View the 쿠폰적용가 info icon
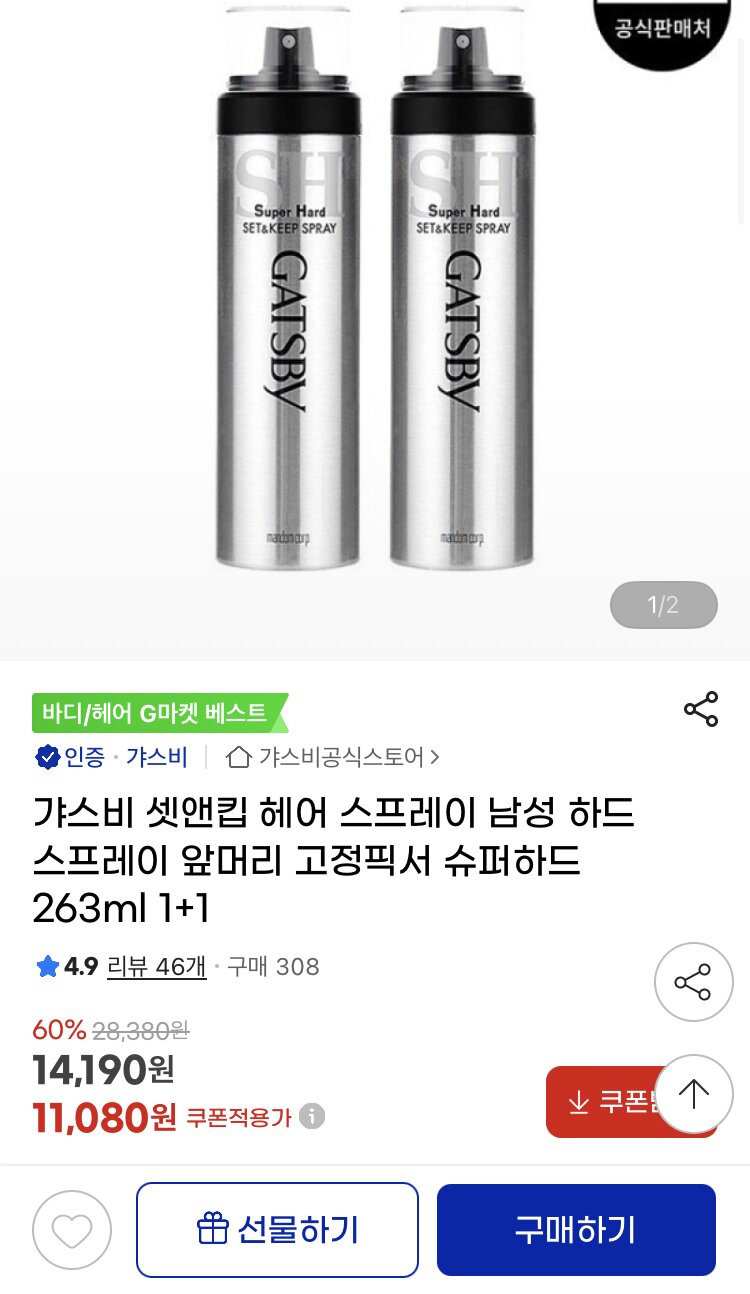Screen dimensions: 750x1294 (x=312, y=1116)
